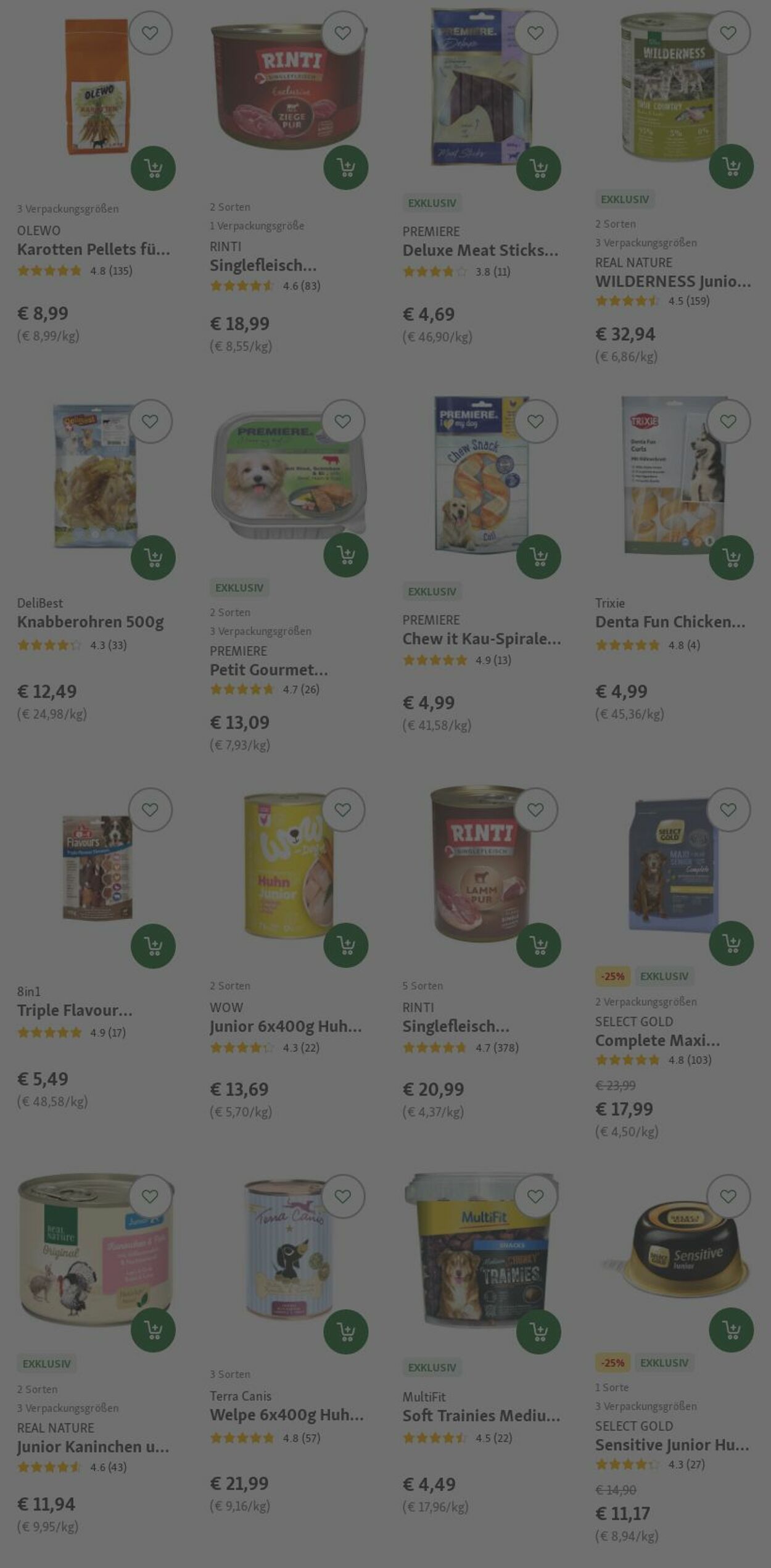Add OLEWO Karotten Pellets to cart
The height and width of the screenshot is (1568, 771).
coord(153,168)
